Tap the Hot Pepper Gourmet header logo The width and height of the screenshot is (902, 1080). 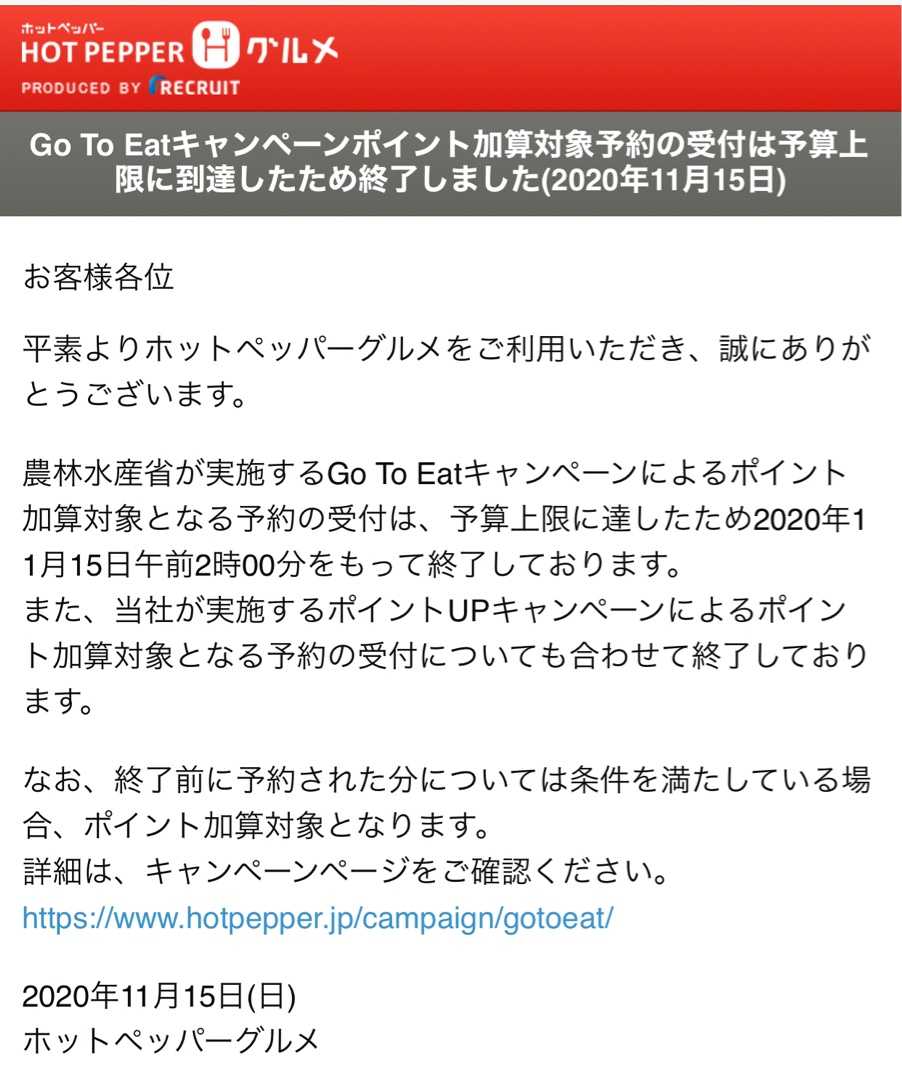click(x=180, y=57)
